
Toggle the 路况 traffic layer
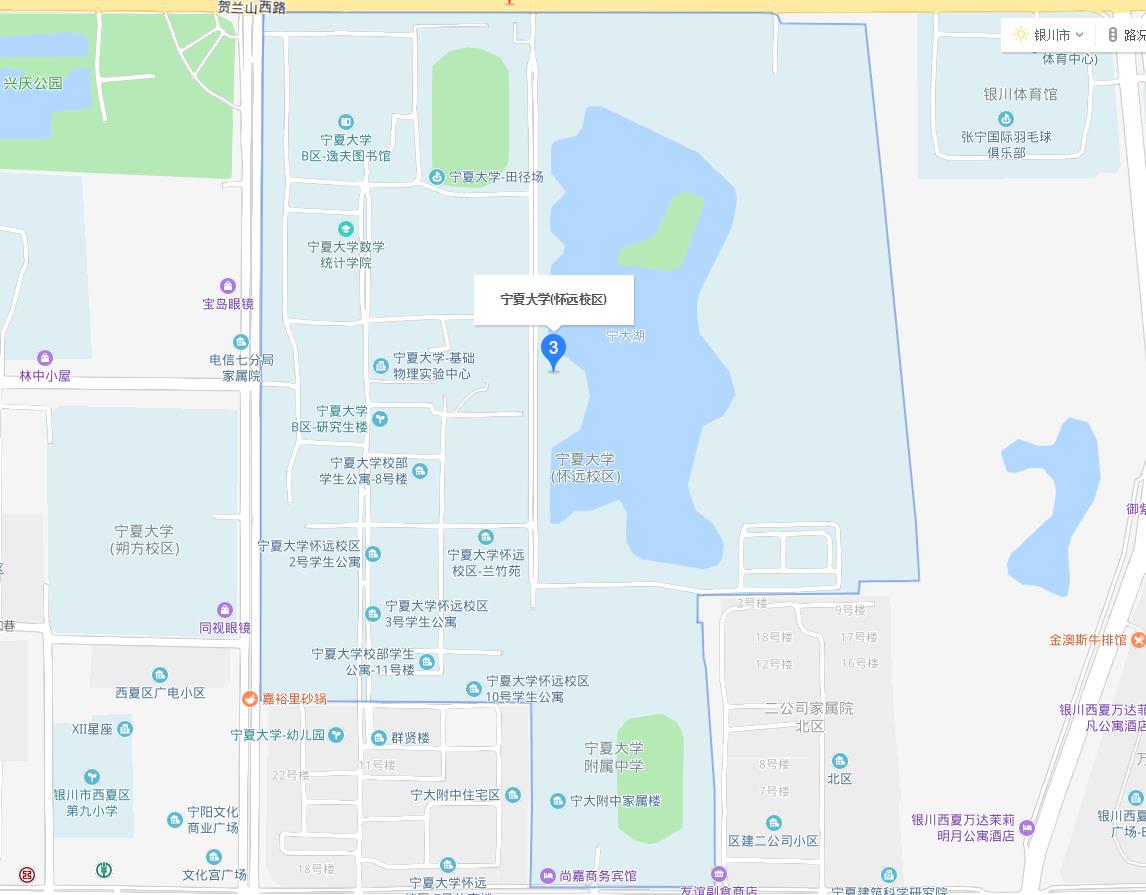click(1126, 35)
